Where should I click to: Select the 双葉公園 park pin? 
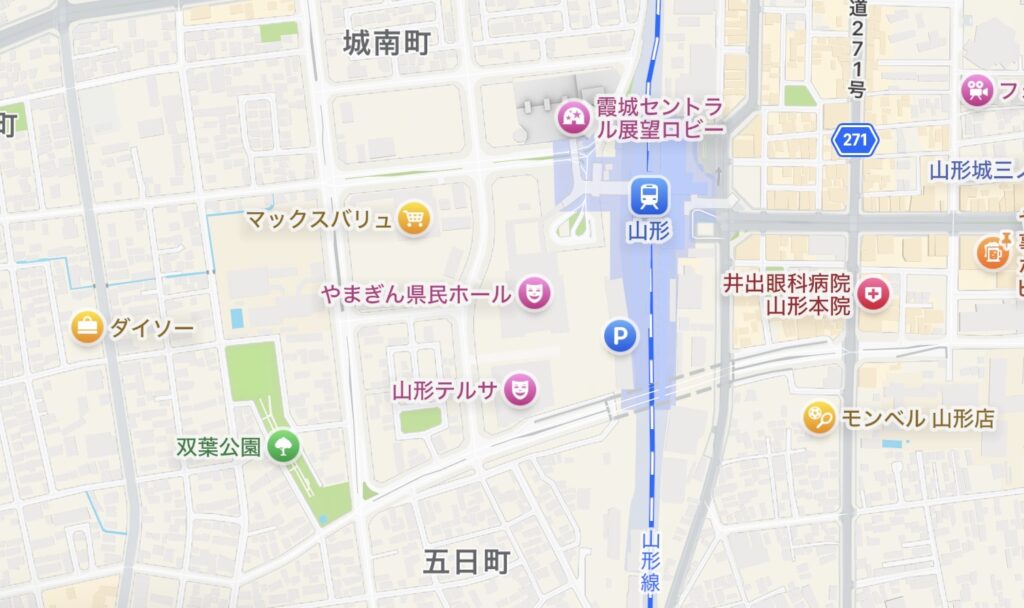[284, 446]
